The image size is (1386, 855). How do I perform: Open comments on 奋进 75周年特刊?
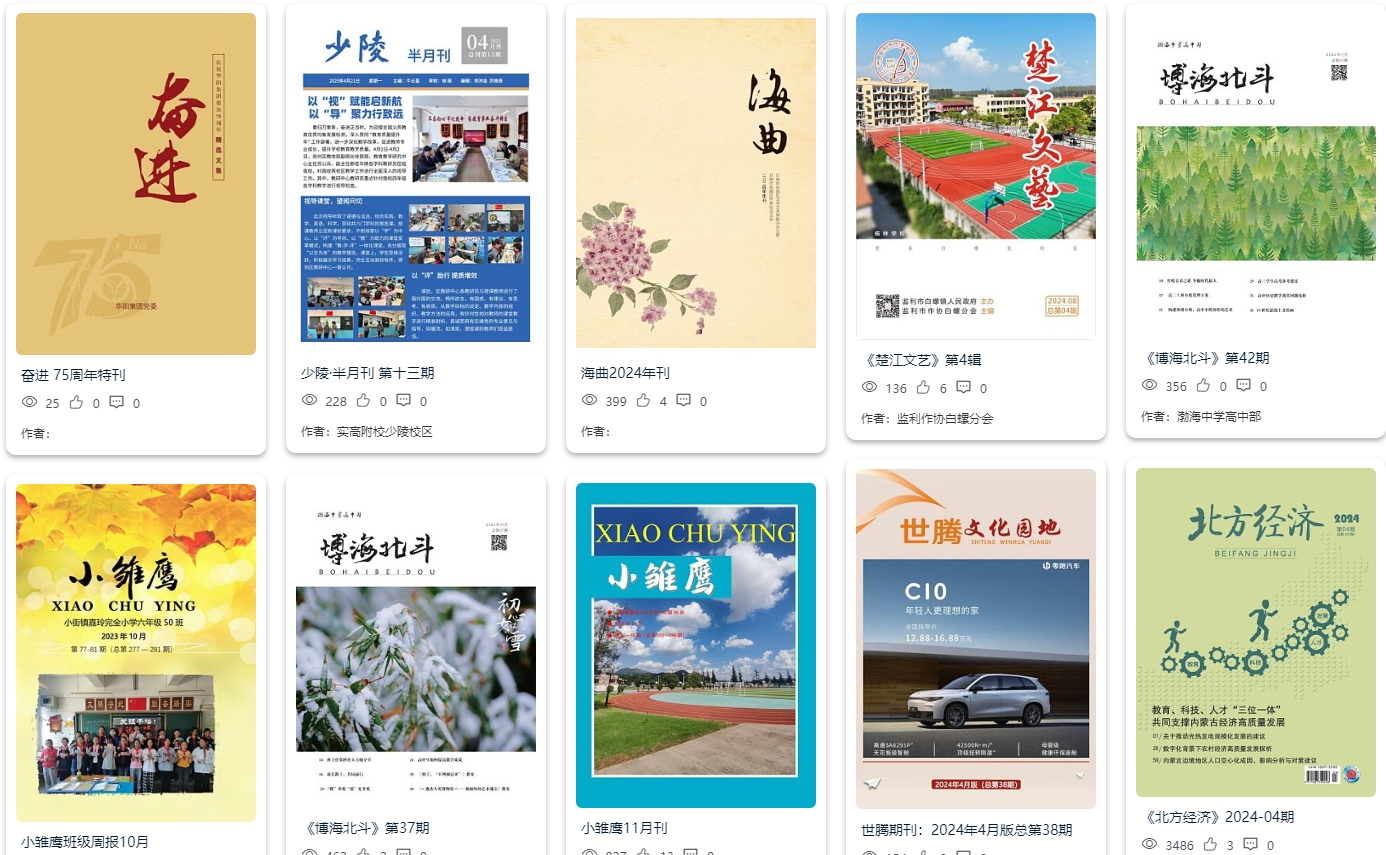(116, 403)
